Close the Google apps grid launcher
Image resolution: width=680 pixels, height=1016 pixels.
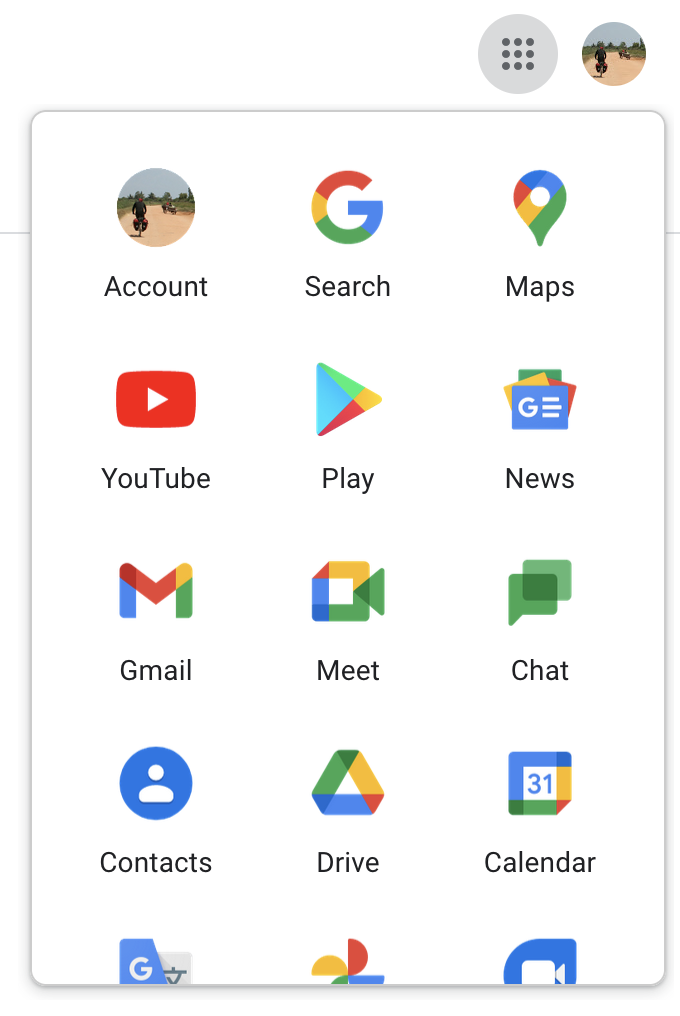click(x=518, y=53)
